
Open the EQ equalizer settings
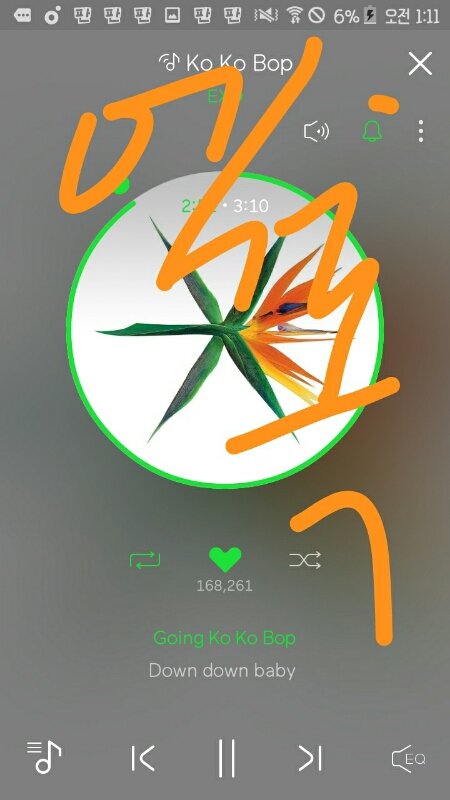click(x=408, y=759)
